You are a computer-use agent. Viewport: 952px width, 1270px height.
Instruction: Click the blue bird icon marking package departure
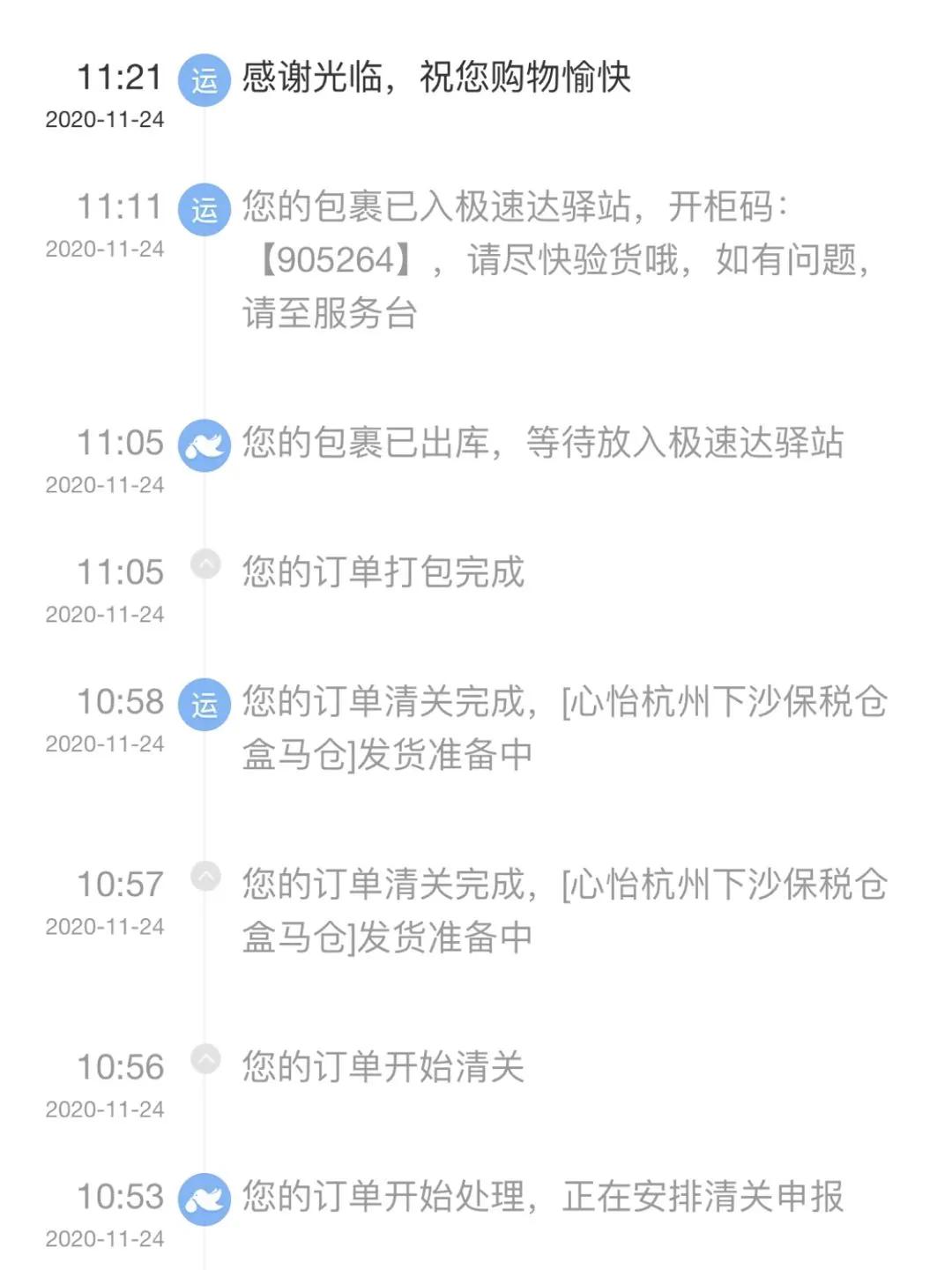click(205, 445)
